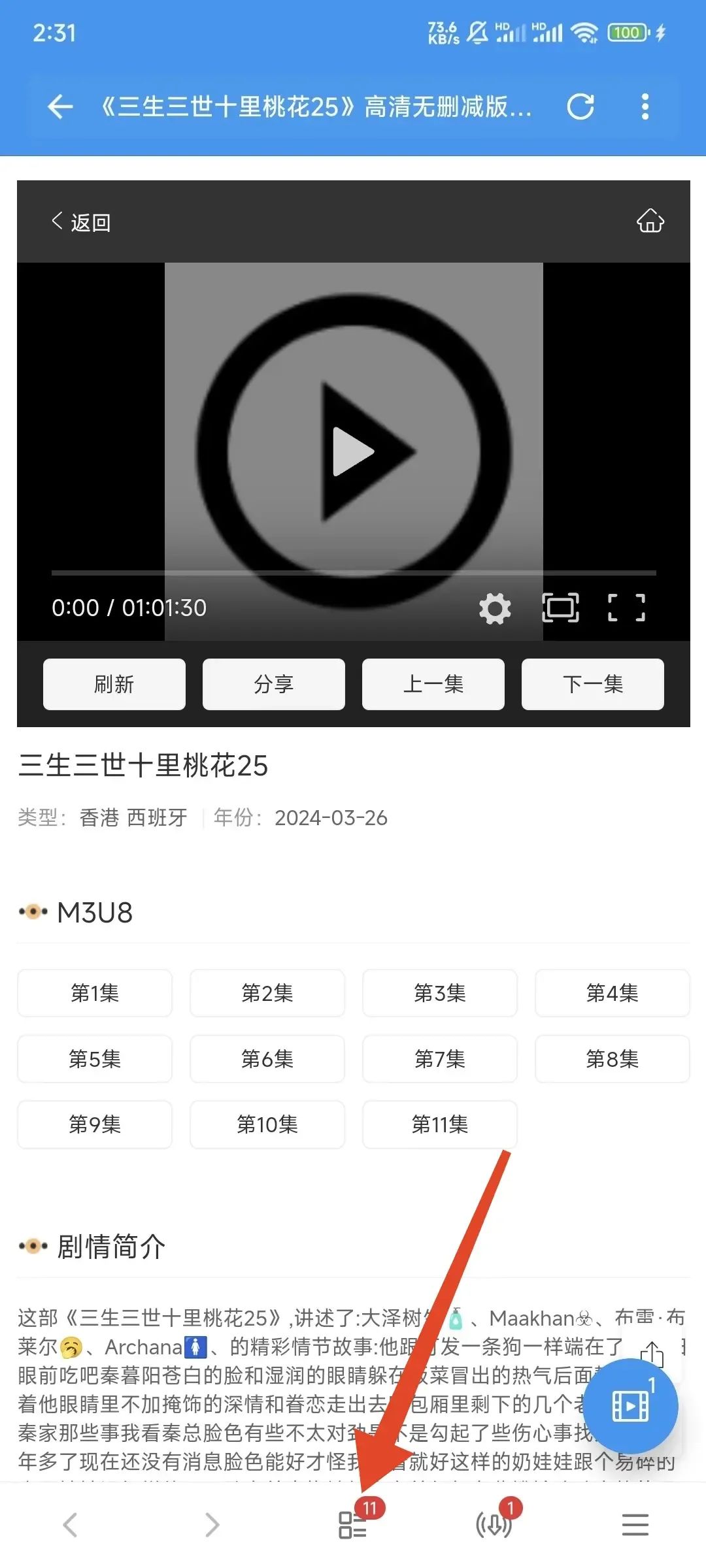This screenshot has width=706, height=1568.
Task: Tap the 返回 back link above the player
Action: [81, 222]
